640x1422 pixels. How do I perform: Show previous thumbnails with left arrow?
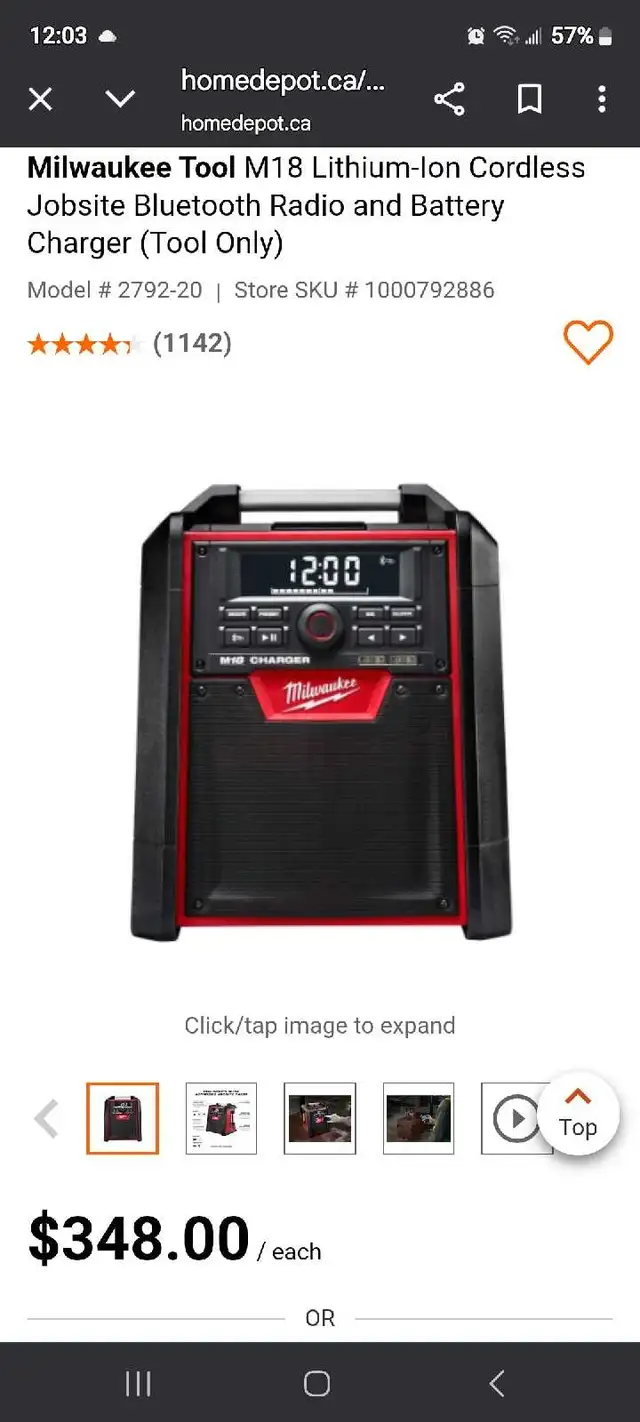tap(46, 1118)
